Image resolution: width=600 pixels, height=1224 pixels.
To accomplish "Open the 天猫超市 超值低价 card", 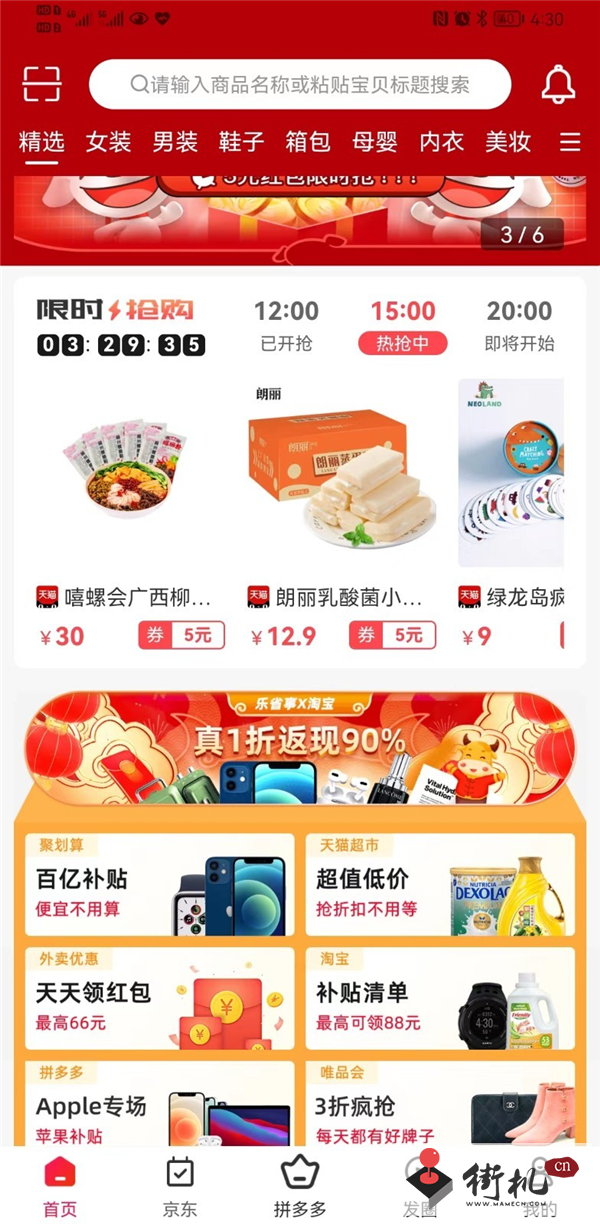I will pos(440,884).
